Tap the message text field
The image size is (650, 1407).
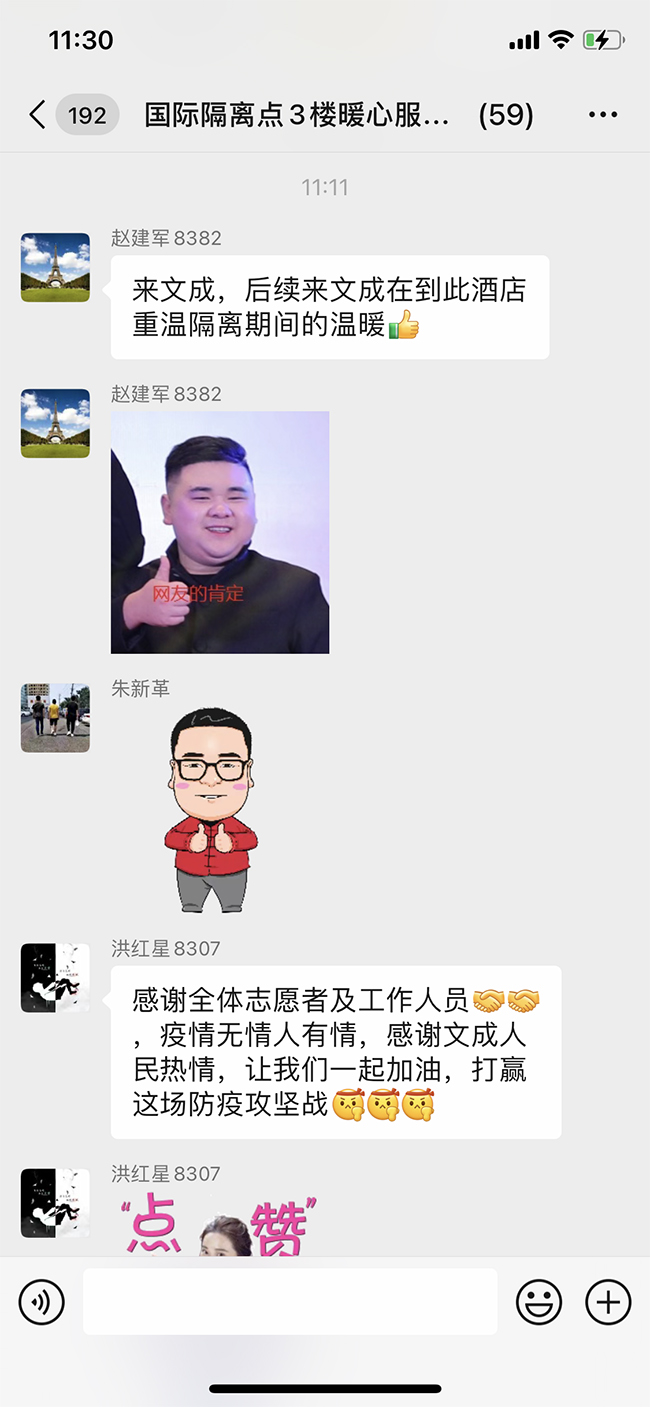(x=290, y=1301)
